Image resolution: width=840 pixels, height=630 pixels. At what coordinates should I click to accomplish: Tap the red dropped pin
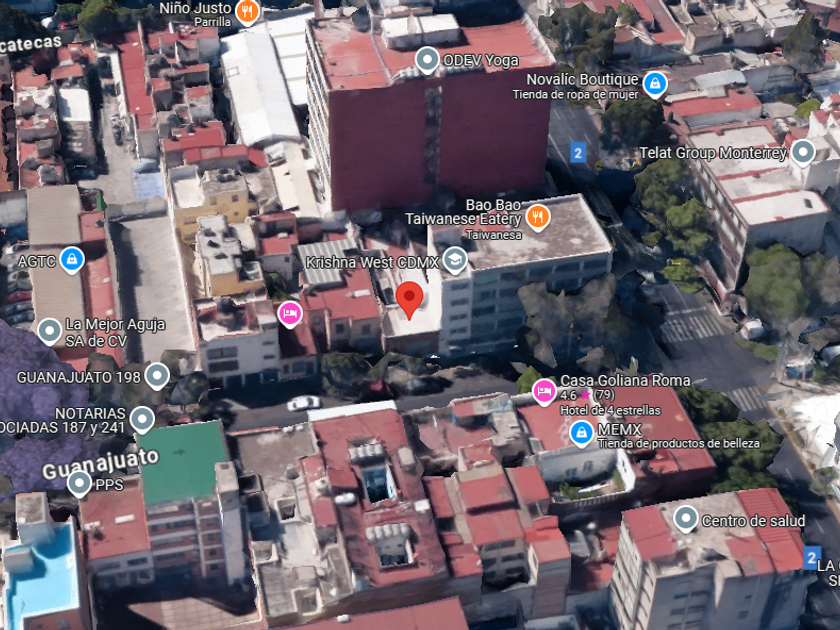pyautogui.click(x=409, y=300)
